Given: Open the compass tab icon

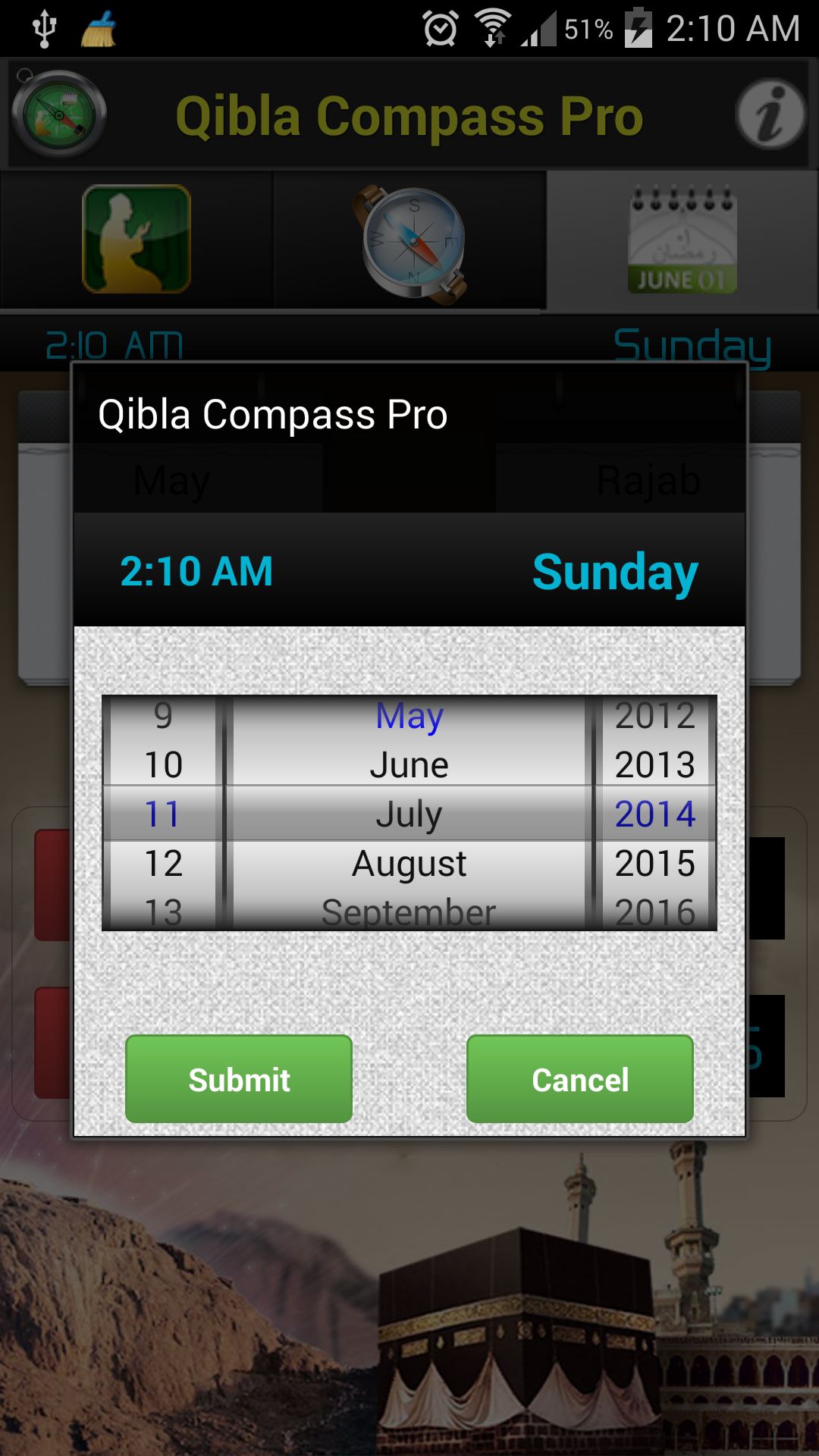Looking at the screenshot, I should pos(409,240).
